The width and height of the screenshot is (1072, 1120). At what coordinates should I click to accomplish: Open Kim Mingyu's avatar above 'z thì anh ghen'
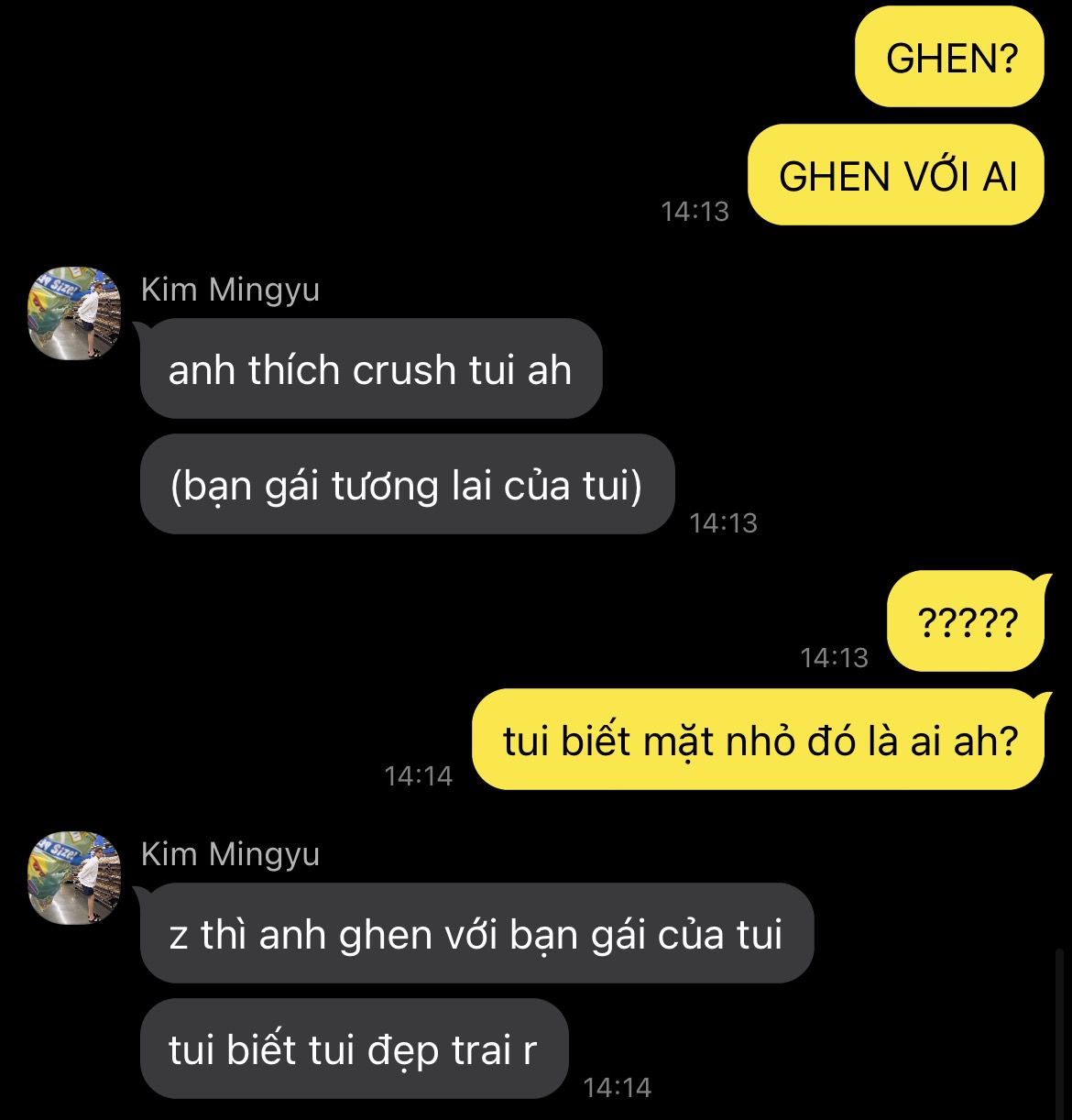coord(75,877)
